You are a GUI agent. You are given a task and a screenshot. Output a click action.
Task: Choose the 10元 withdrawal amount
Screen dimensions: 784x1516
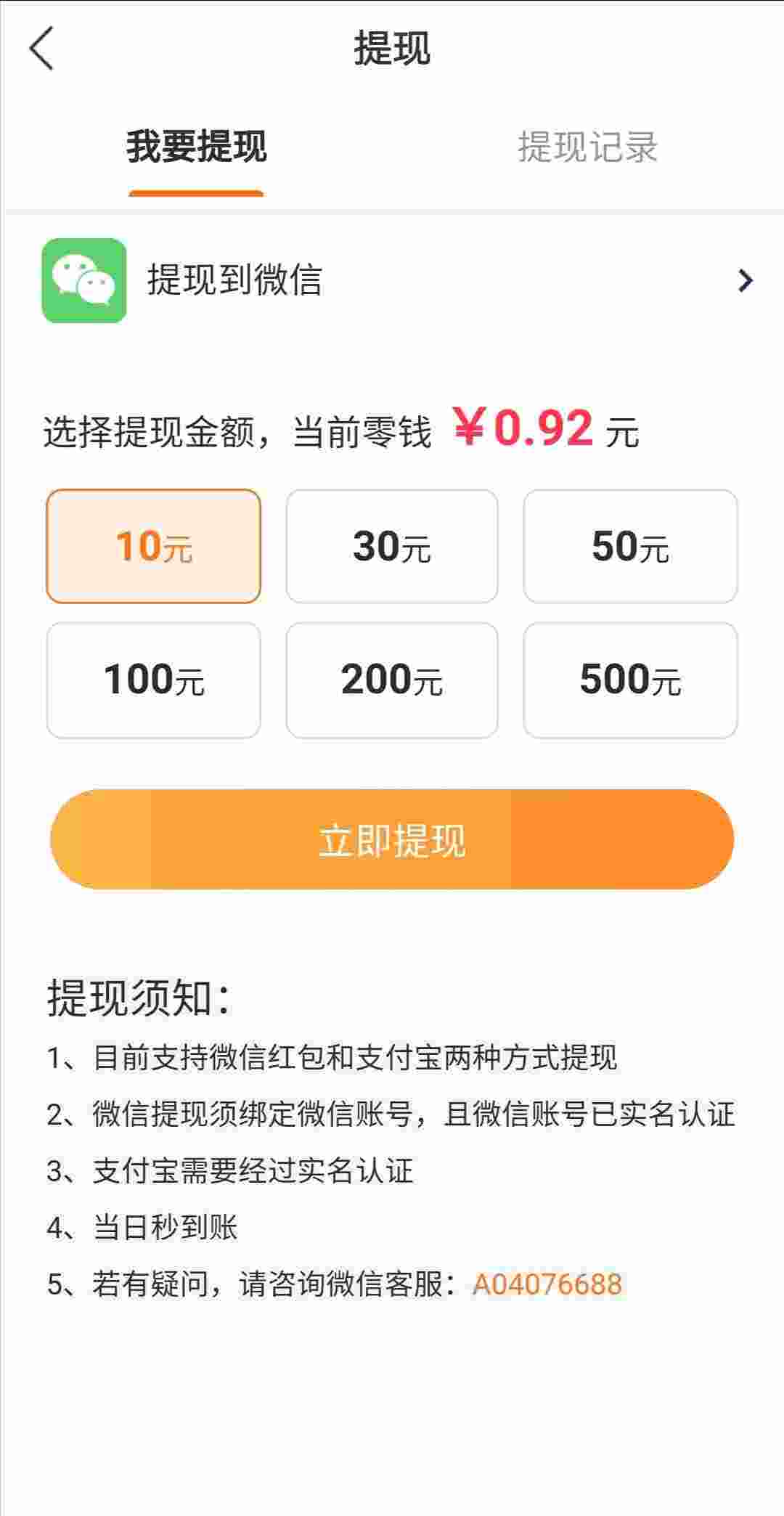tap(153, 546)
